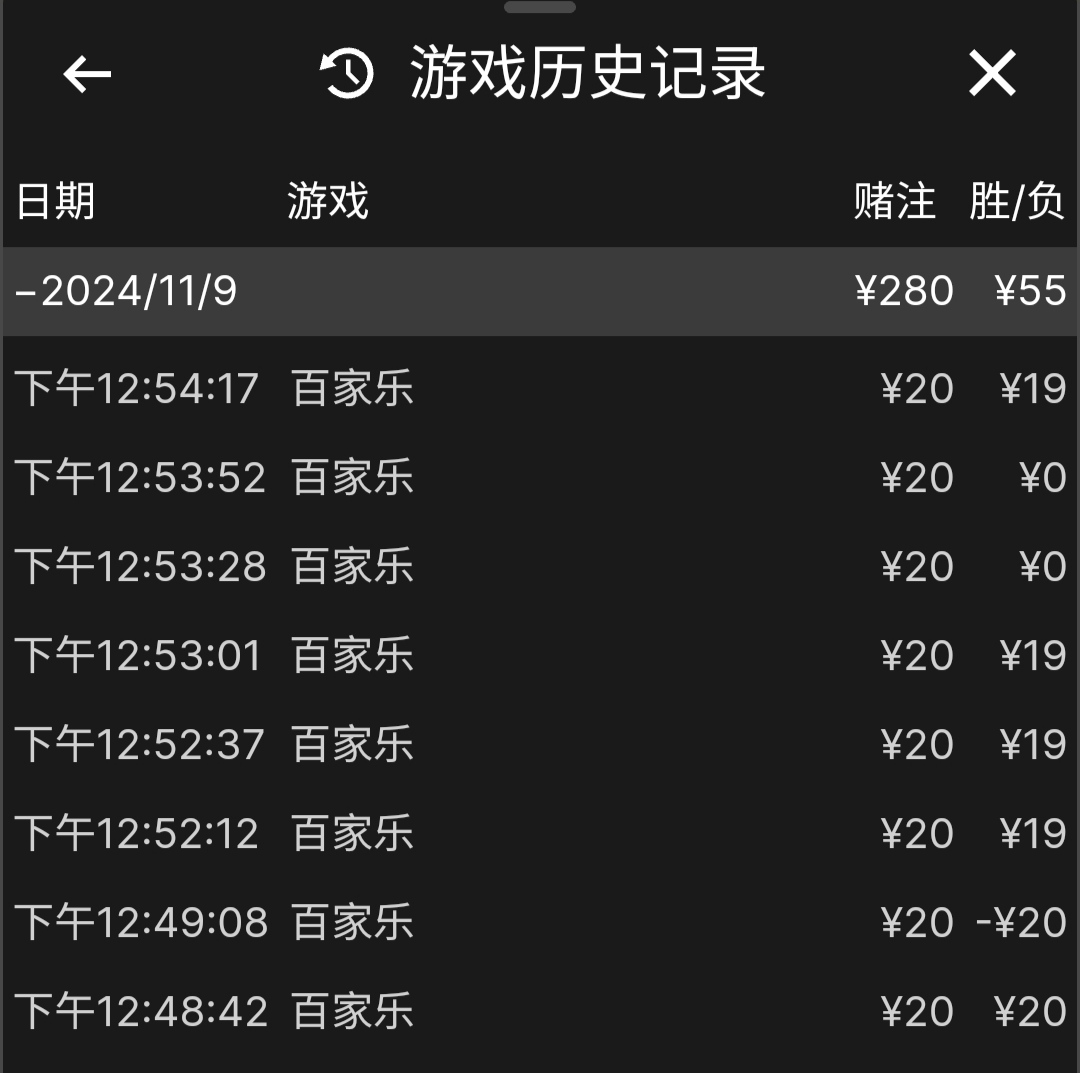This screenshot has height=1073, width=1080.
Task: Close the game history panel
Action: (x=992, y=75)
